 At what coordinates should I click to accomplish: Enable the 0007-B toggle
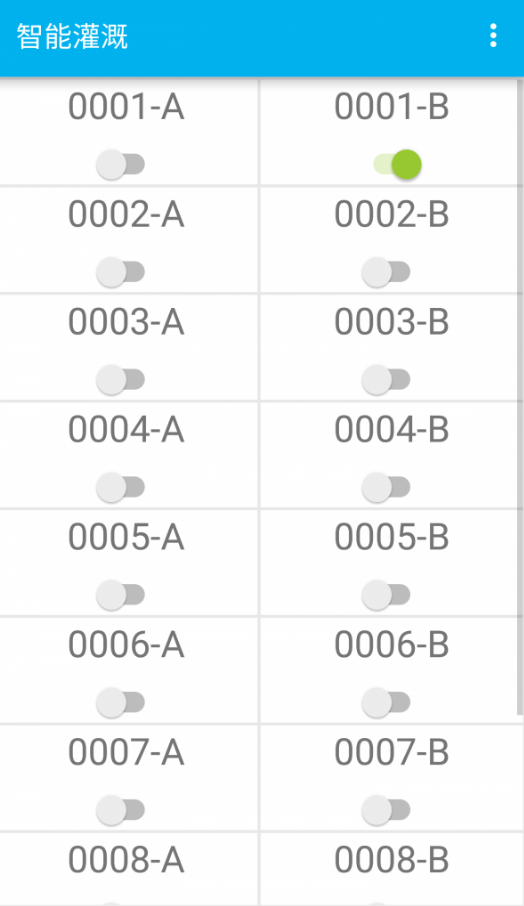point(386,810)
